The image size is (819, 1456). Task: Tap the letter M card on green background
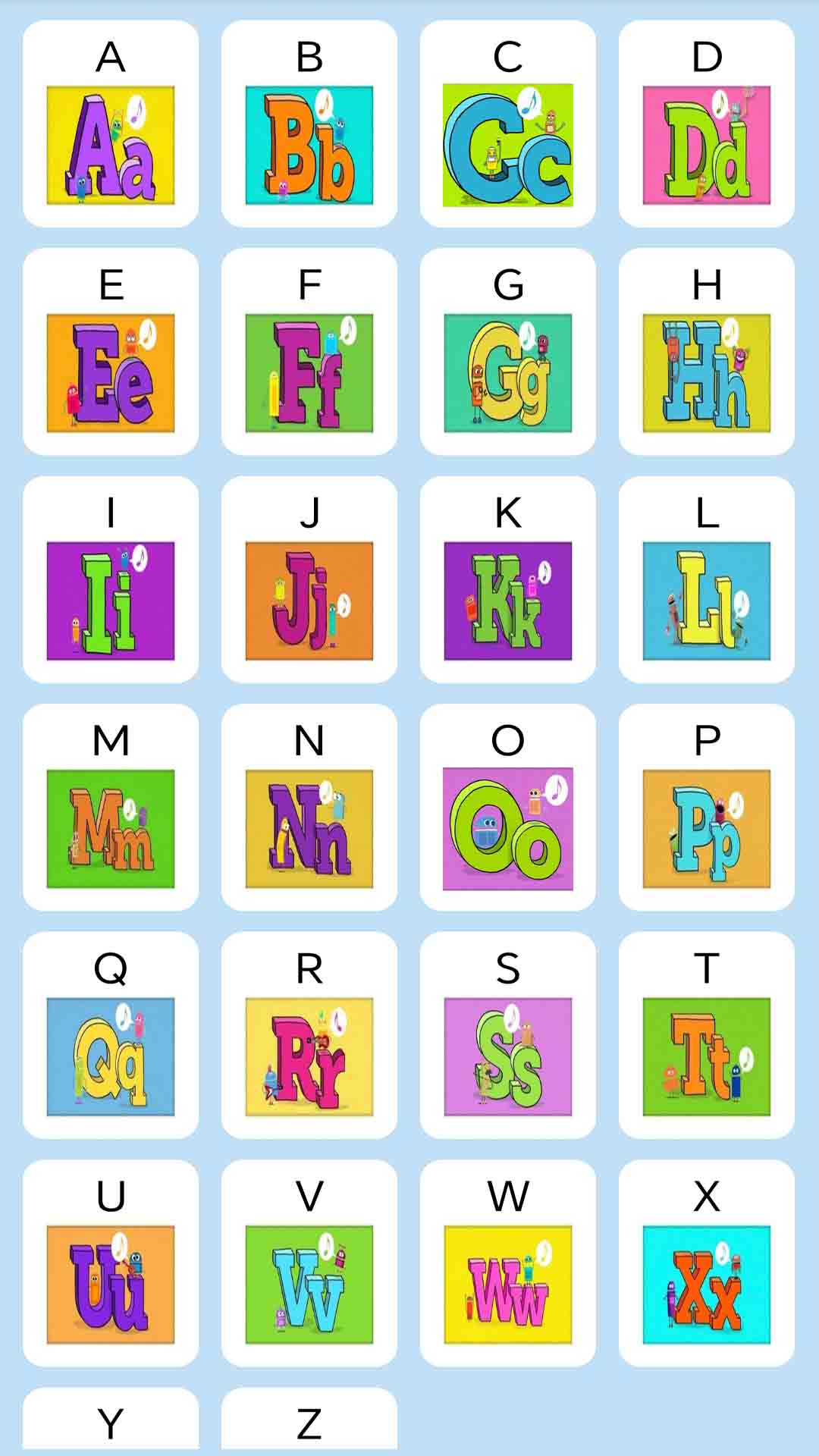(x=111, y=827)
